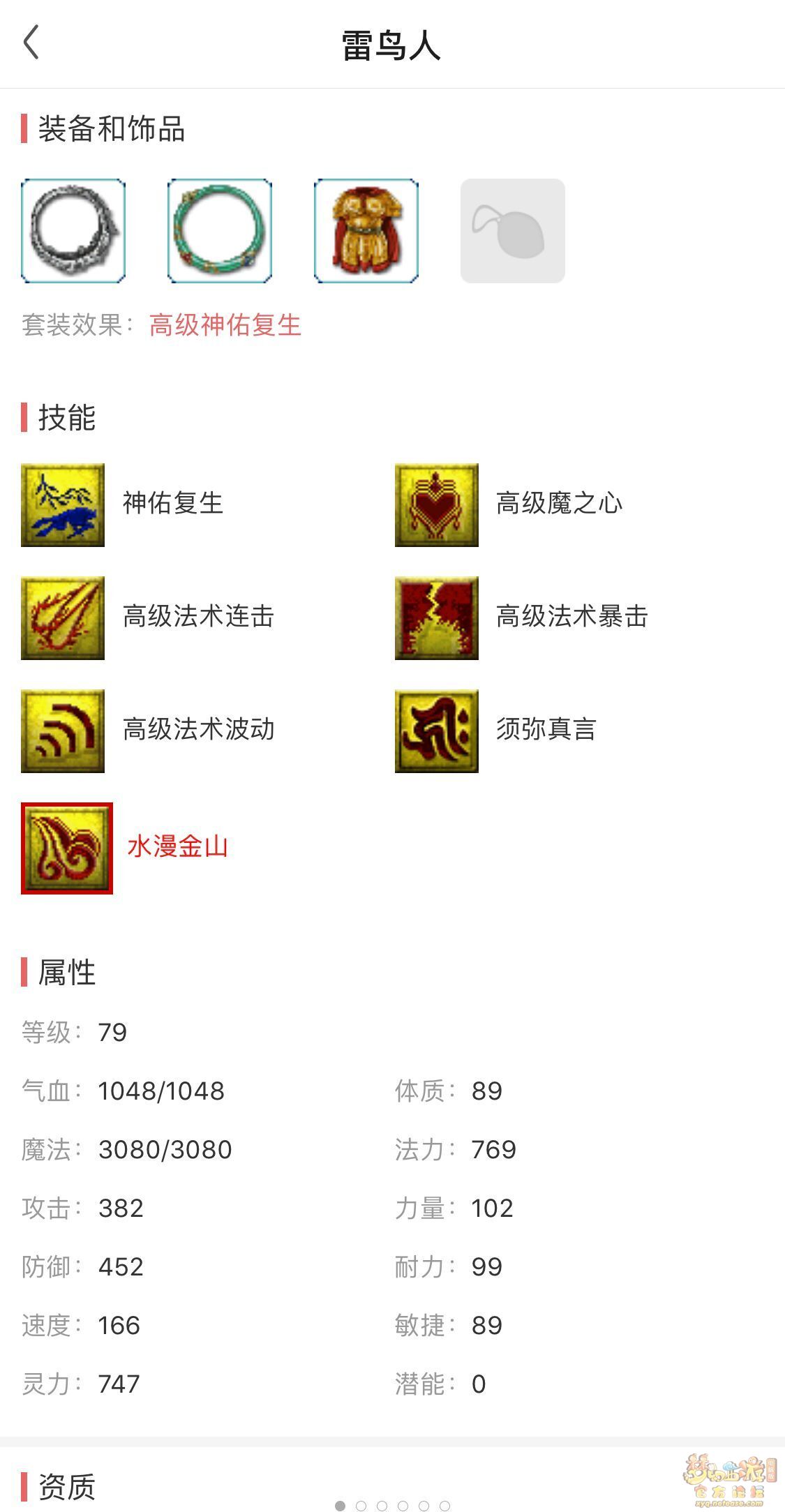Tap the empty accessory slot
This screenshot has width=785, height=1512.
(513, 231)
